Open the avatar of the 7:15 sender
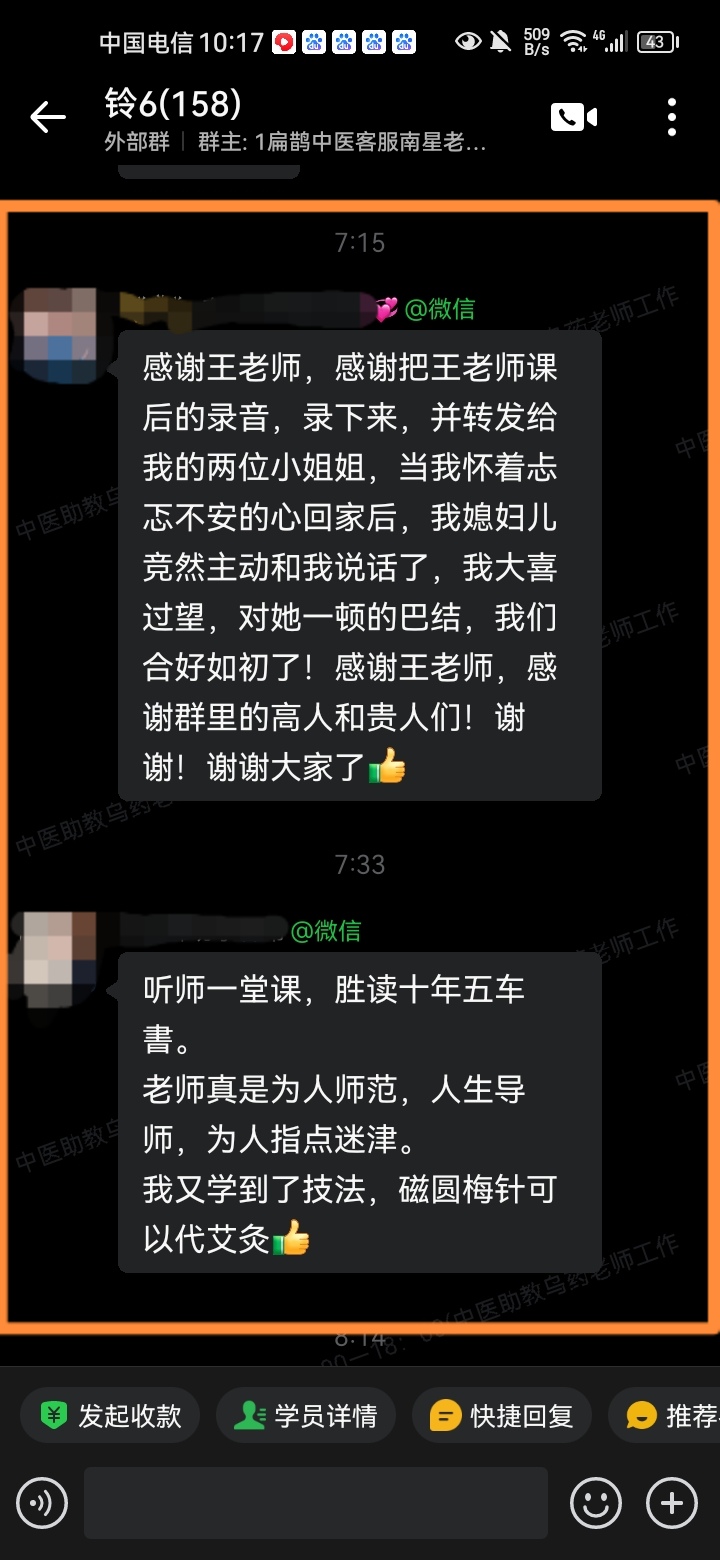720x1560 pixels. pyautogui.click(x=59, y=335)
